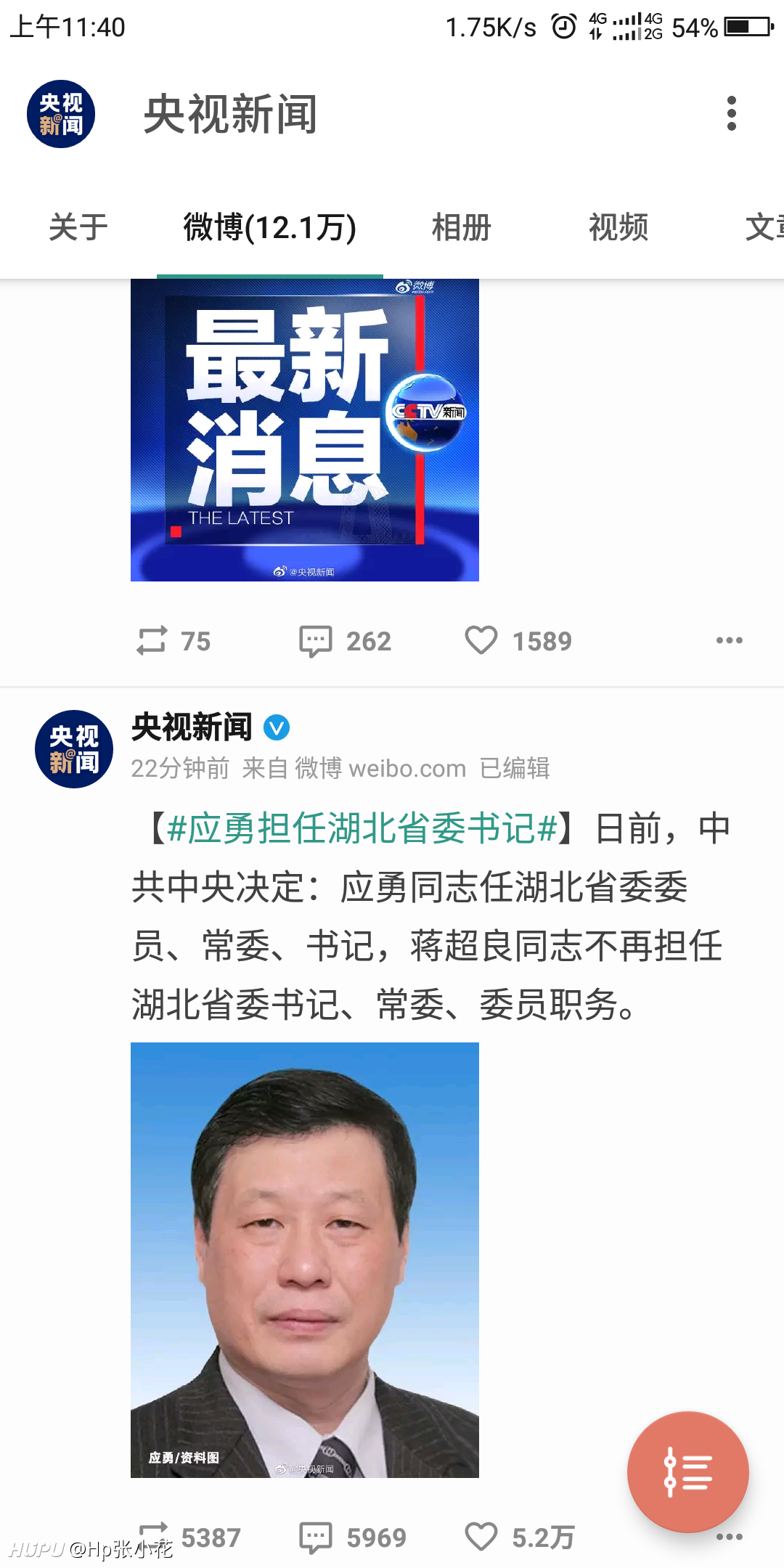Open the 央视新闻 avatar on the 应勇 post

click(74, 749)
